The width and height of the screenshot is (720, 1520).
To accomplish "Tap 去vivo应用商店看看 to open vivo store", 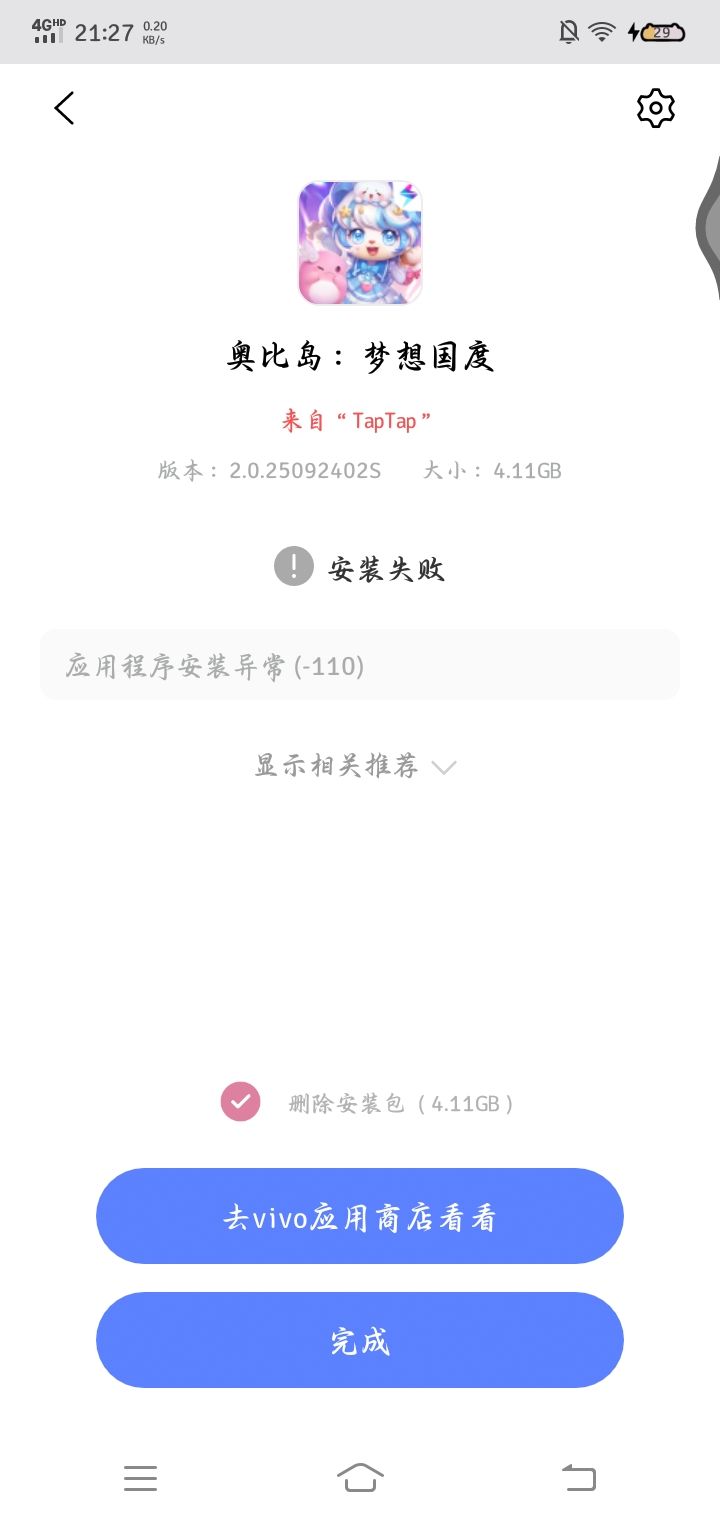I will point(360,1216).
